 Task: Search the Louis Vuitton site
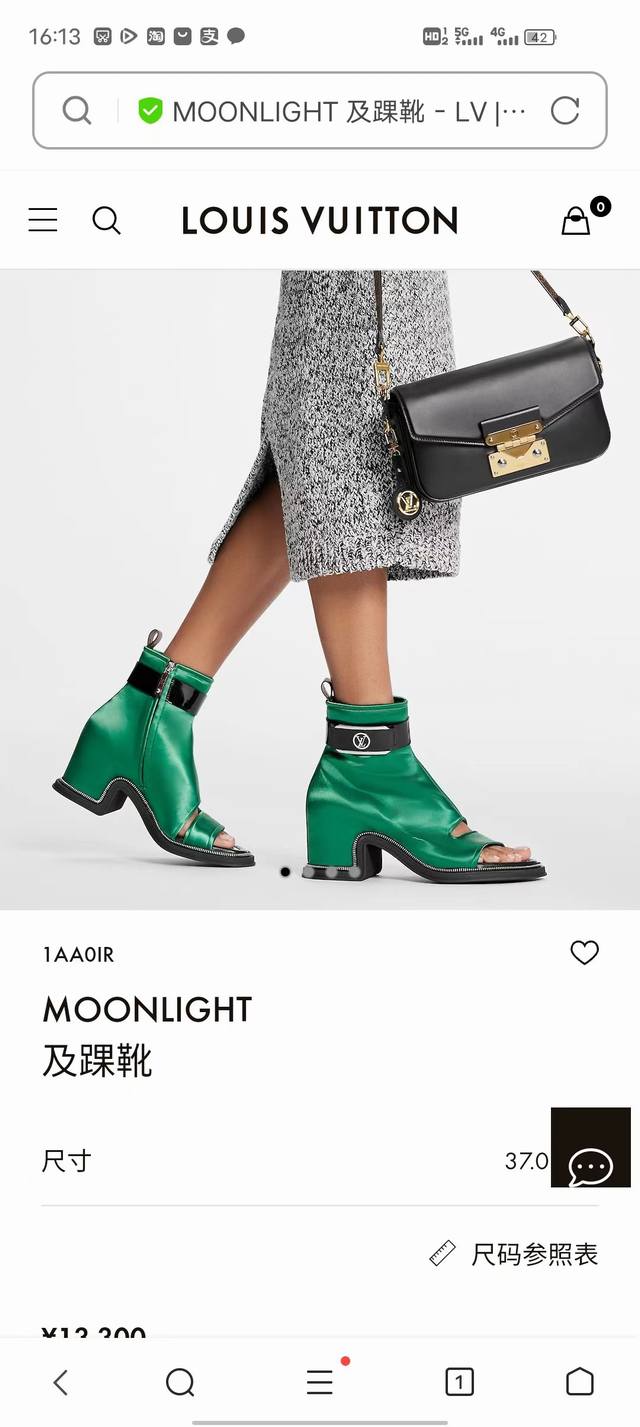click(x=106, y=220)
